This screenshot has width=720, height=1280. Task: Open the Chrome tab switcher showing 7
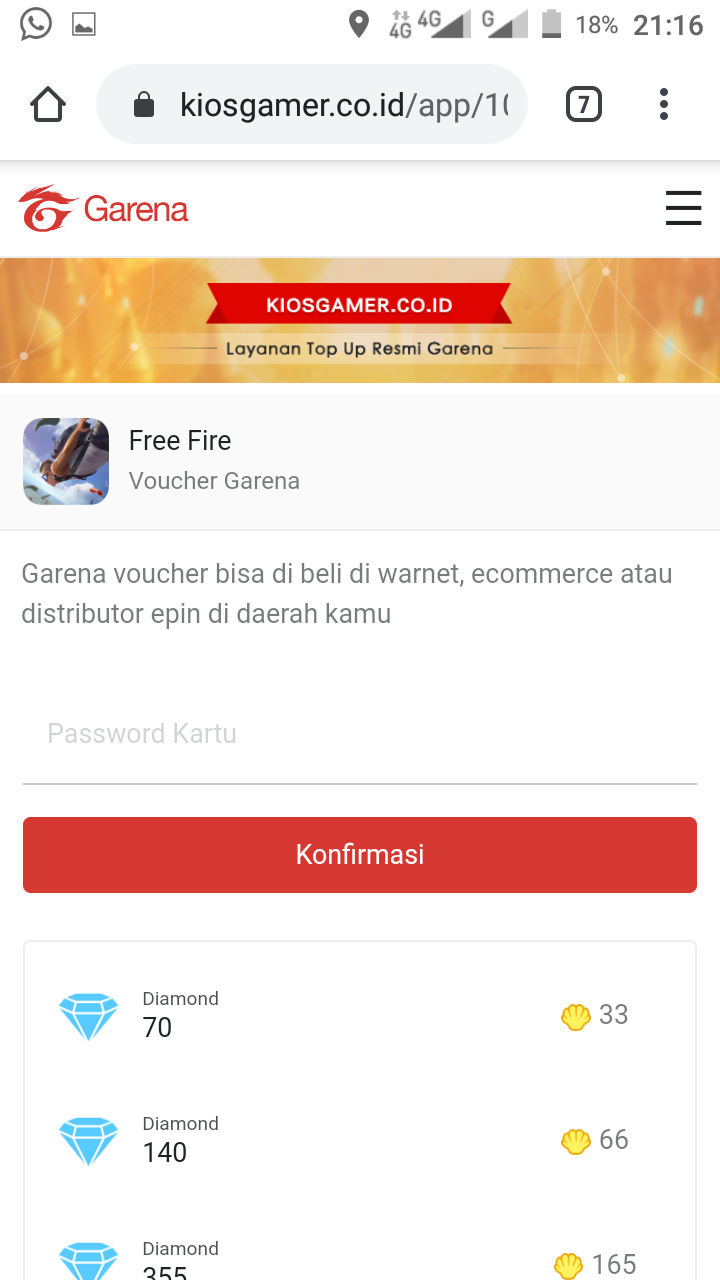(x=583, y=103)
